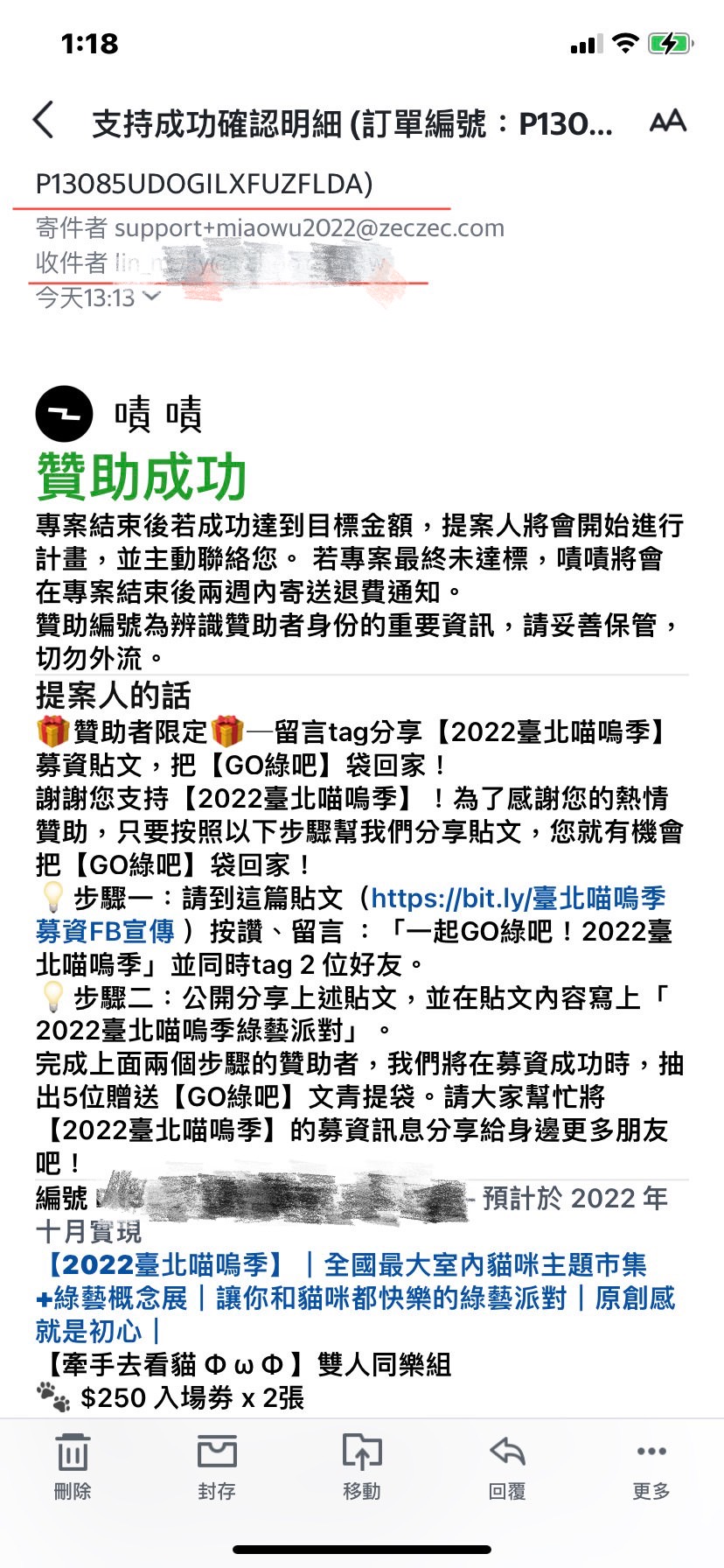Move this email using 移動
Image resolution: width=724 pixels, height=1568 pixels.
pos(361,1466)
